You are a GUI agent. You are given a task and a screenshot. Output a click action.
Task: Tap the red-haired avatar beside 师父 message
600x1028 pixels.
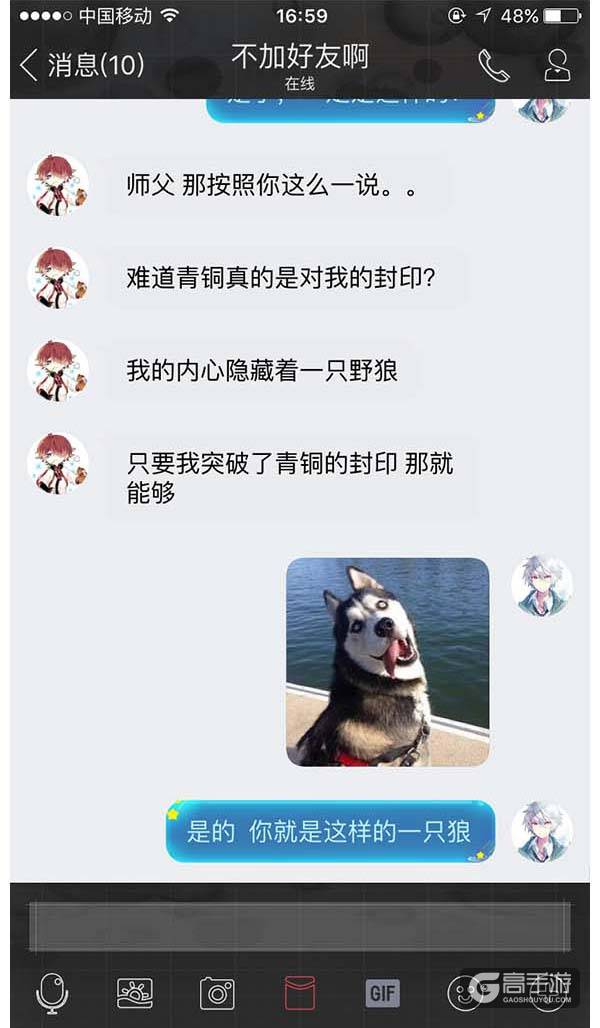[x=57, y=186]
